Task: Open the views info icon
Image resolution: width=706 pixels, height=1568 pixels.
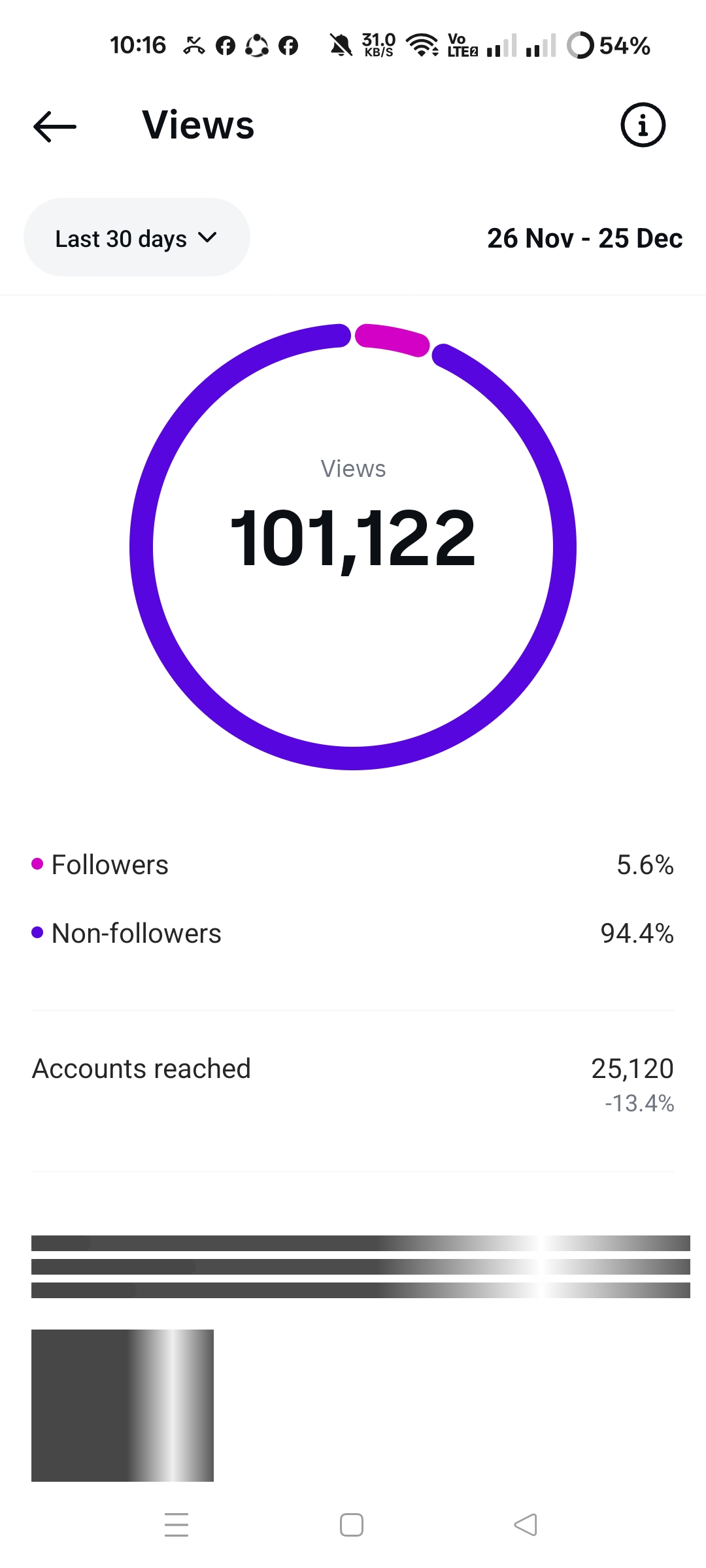Action: 643,125
